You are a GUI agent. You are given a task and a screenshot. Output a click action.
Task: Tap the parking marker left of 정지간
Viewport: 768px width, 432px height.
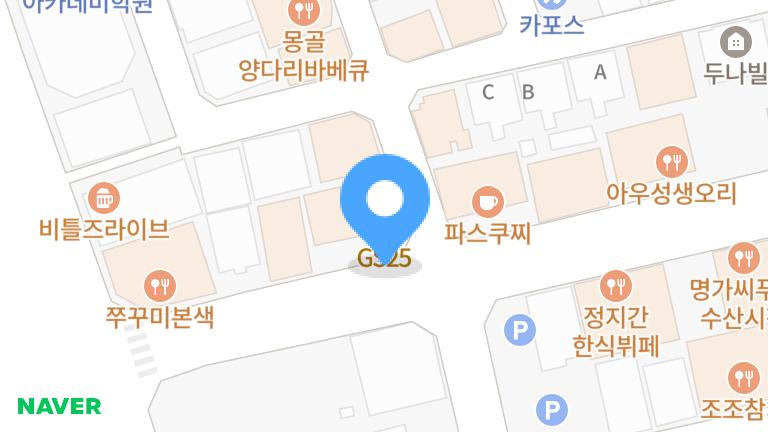520,329
